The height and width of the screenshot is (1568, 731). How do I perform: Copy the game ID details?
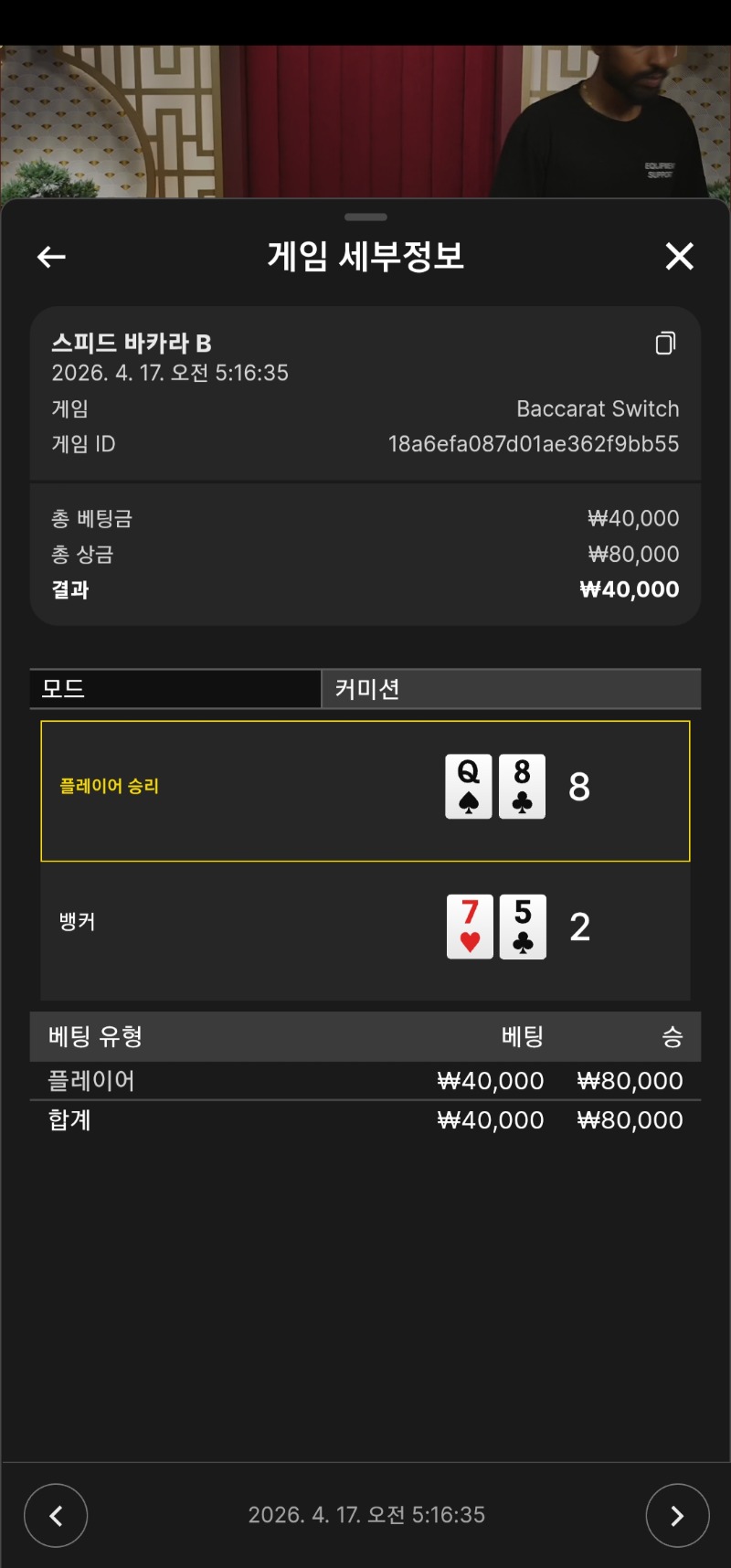pos(665,344)
